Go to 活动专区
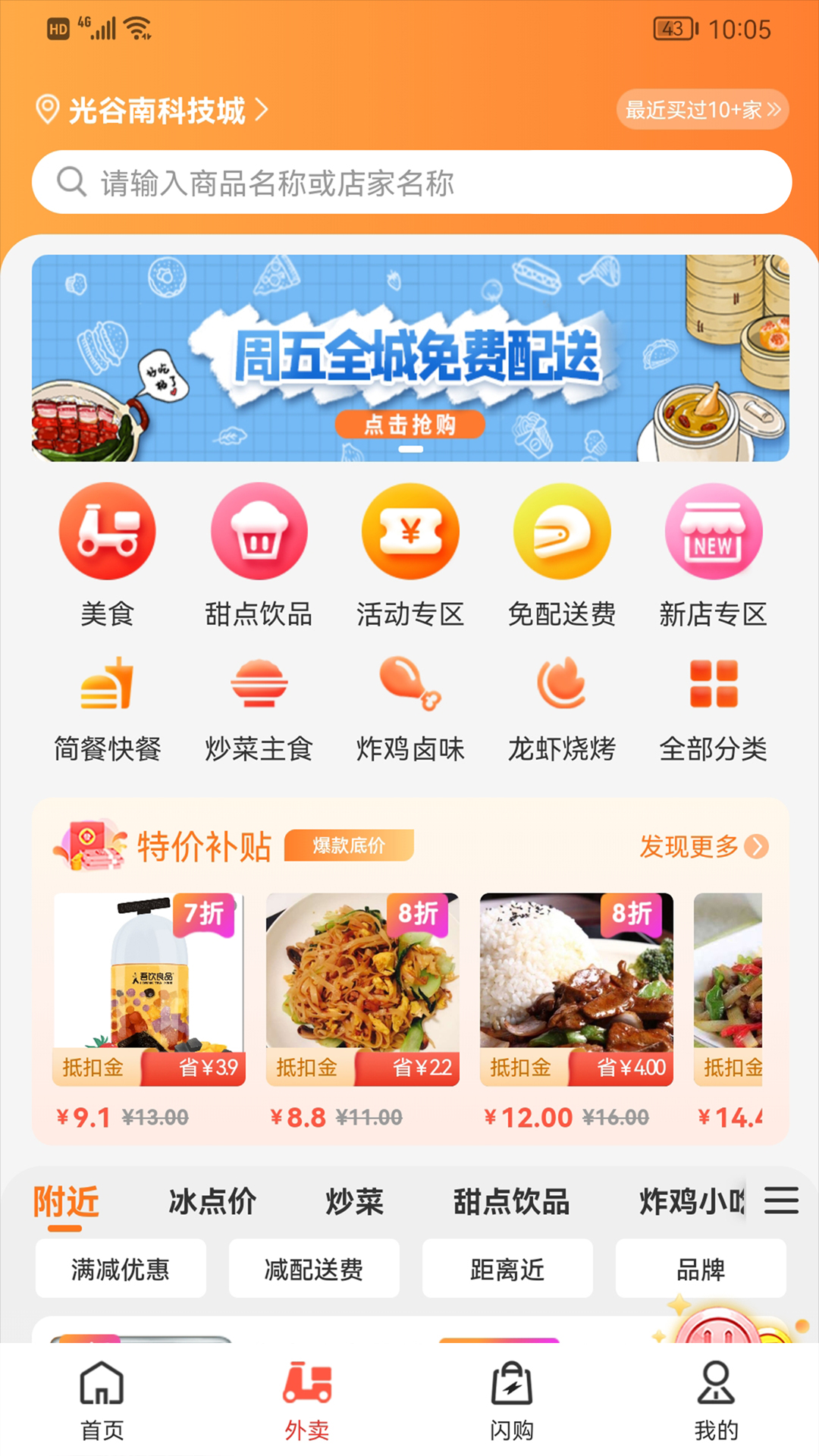The height and width of the screenshot is (1456, 819). coord(410,554)
